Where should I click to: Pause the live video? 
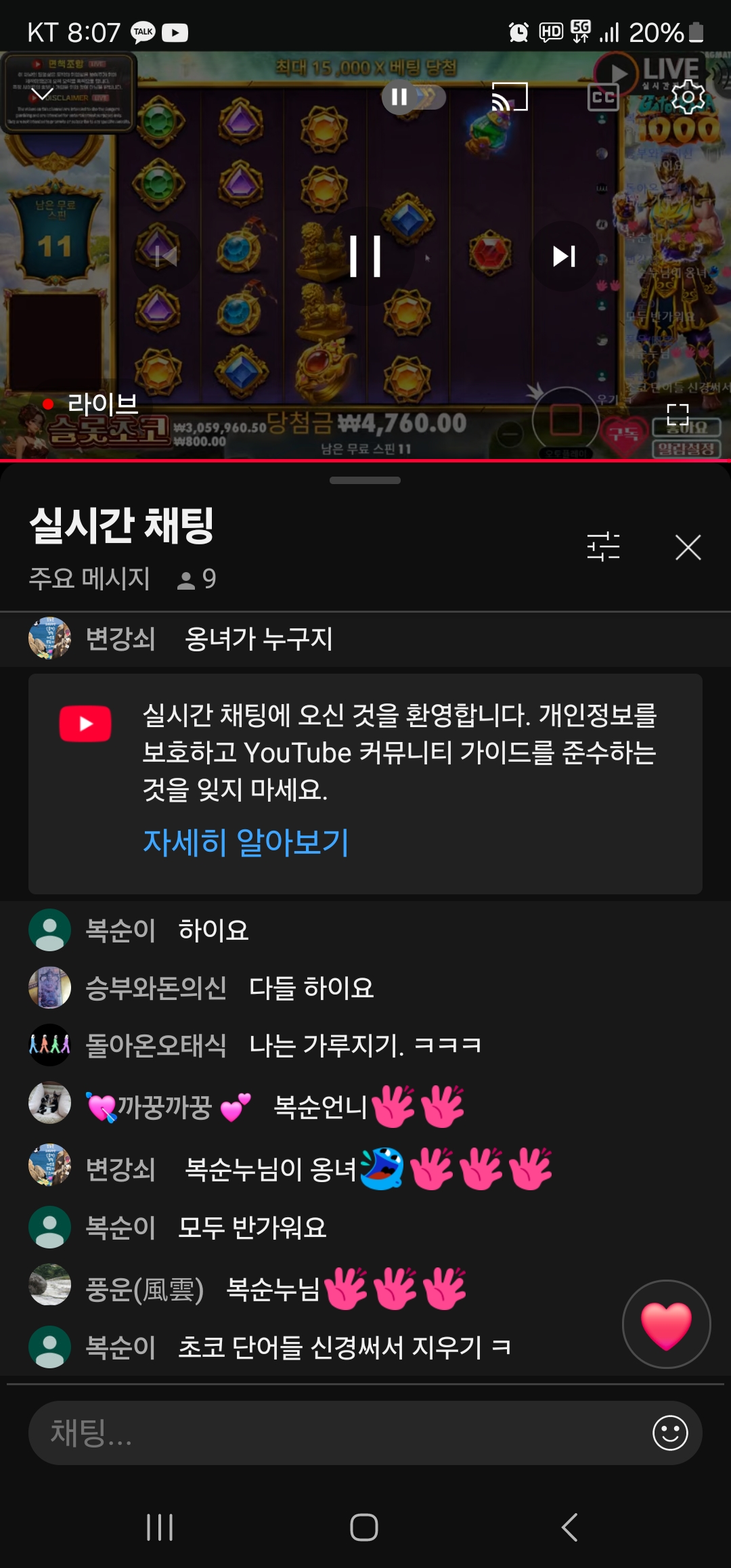[365, 256]
